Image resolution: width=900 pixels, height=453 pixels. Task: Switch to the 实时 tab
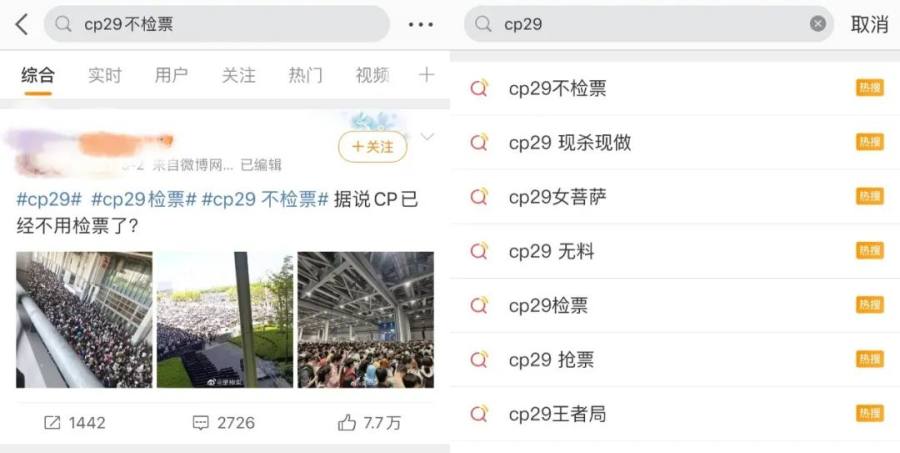pos(104,75)
